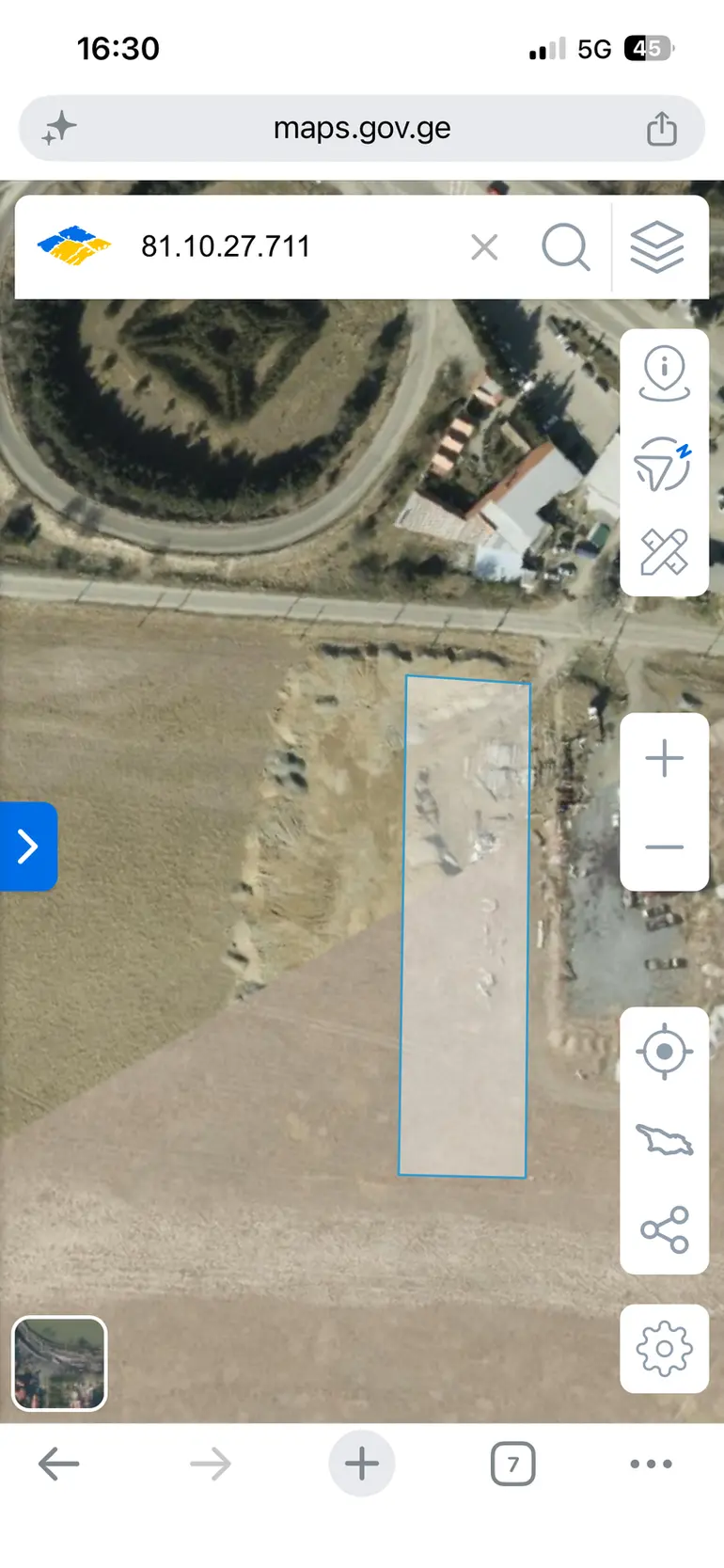Image resolution: width=724 pixels, height=1568 pixels.
Task: Zoom out of the map
Action: tap(665, 847)
